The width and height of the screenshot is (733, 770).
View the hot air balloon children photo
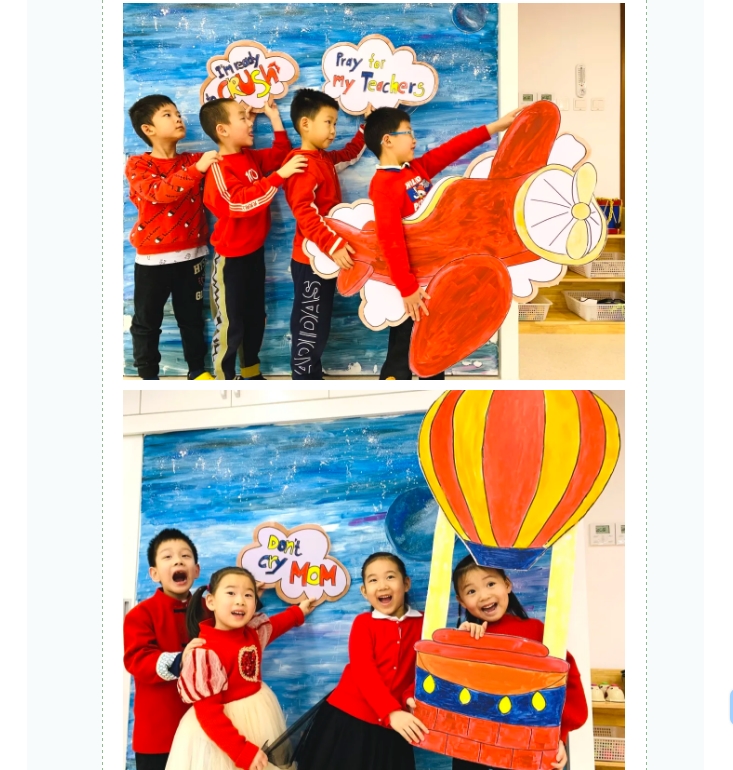(x=373, y=579)
